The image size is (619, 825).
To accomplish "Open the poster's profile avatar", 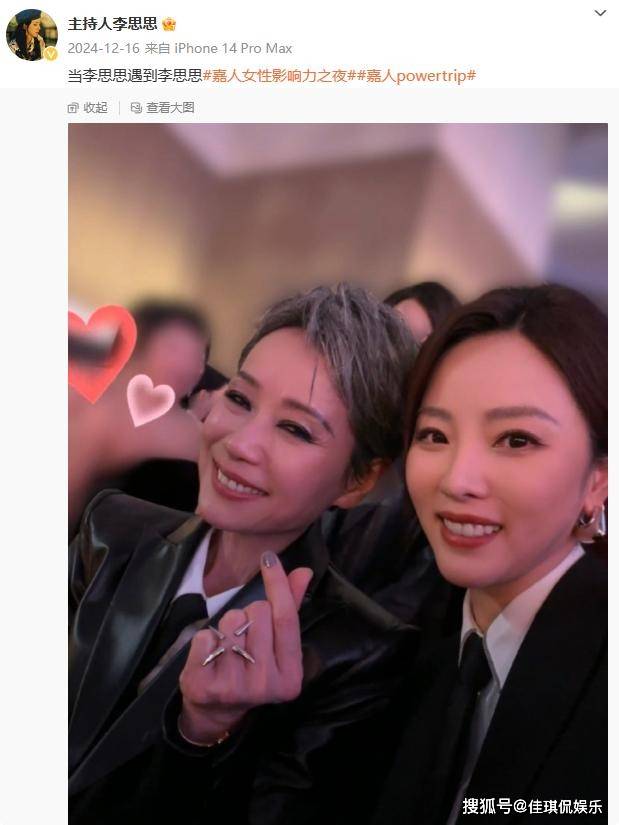I will point(31,35).
